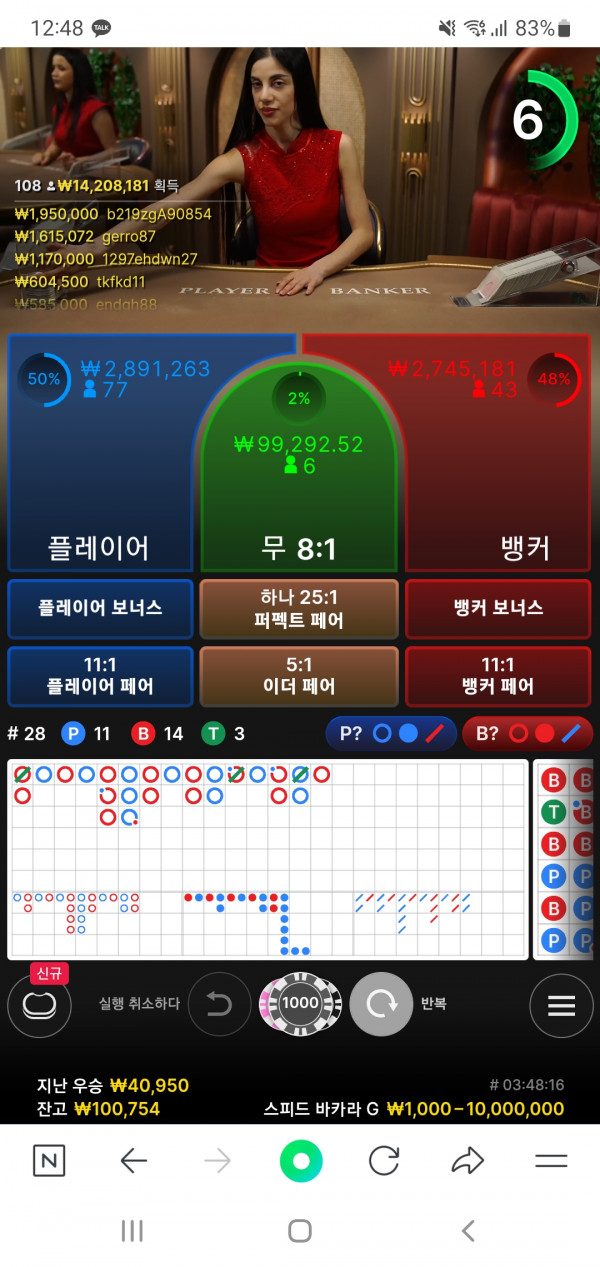The width and height of the screenshot is (600, 1267).
Task: Share this page from browser toolbar
Action: (x=467, y=1160)
